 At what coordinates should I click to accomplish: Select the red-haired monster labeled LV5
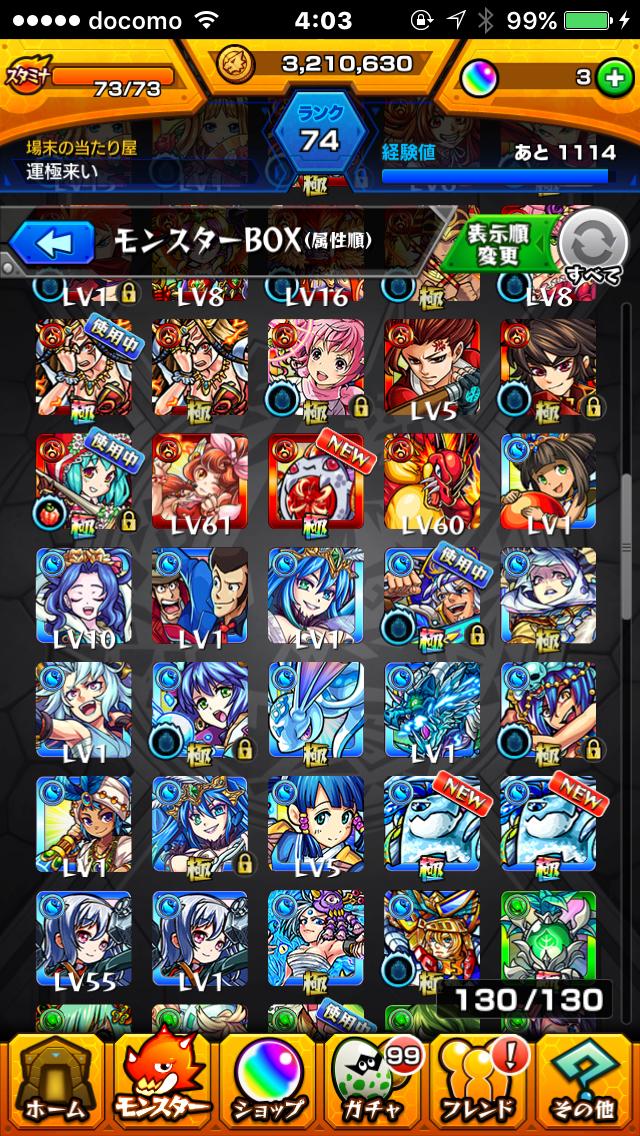(x=432, y=368)
